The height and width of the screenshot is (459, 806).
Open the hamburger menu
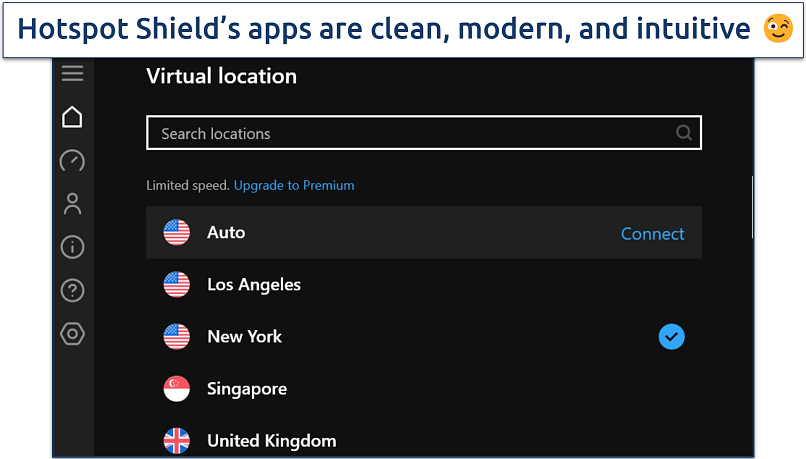[72, 74]
